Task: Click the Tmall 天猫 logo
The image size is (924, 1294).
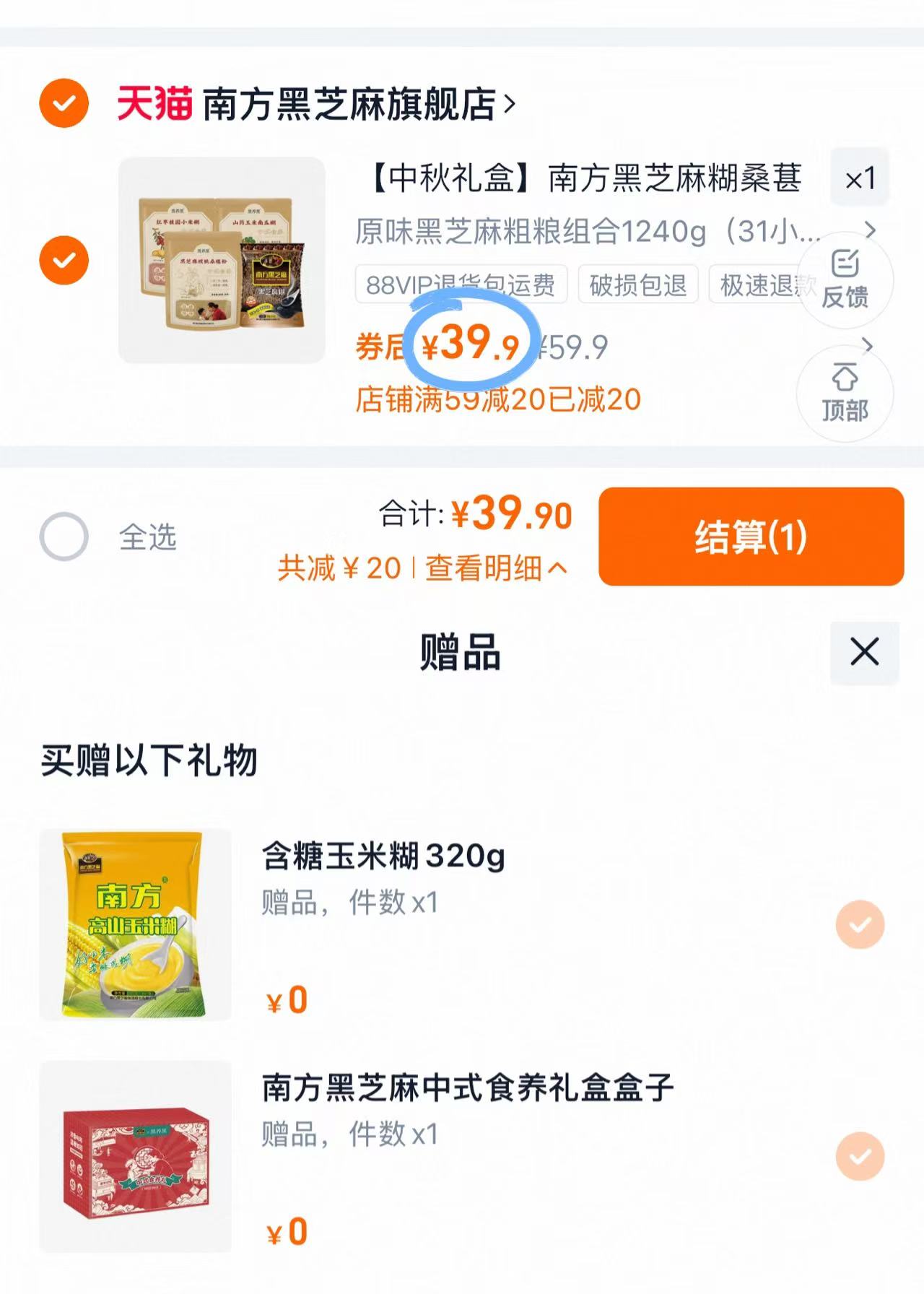Action: [154, 103]
